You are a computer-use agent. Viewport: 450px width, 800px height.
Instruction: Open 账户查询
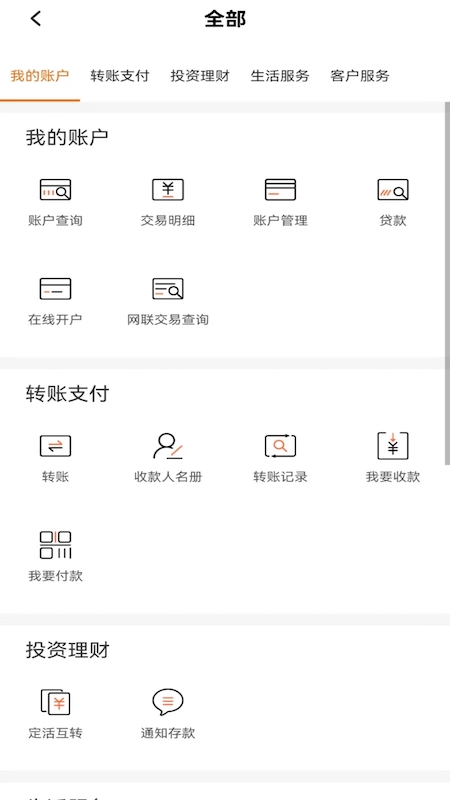click(56, 202)
